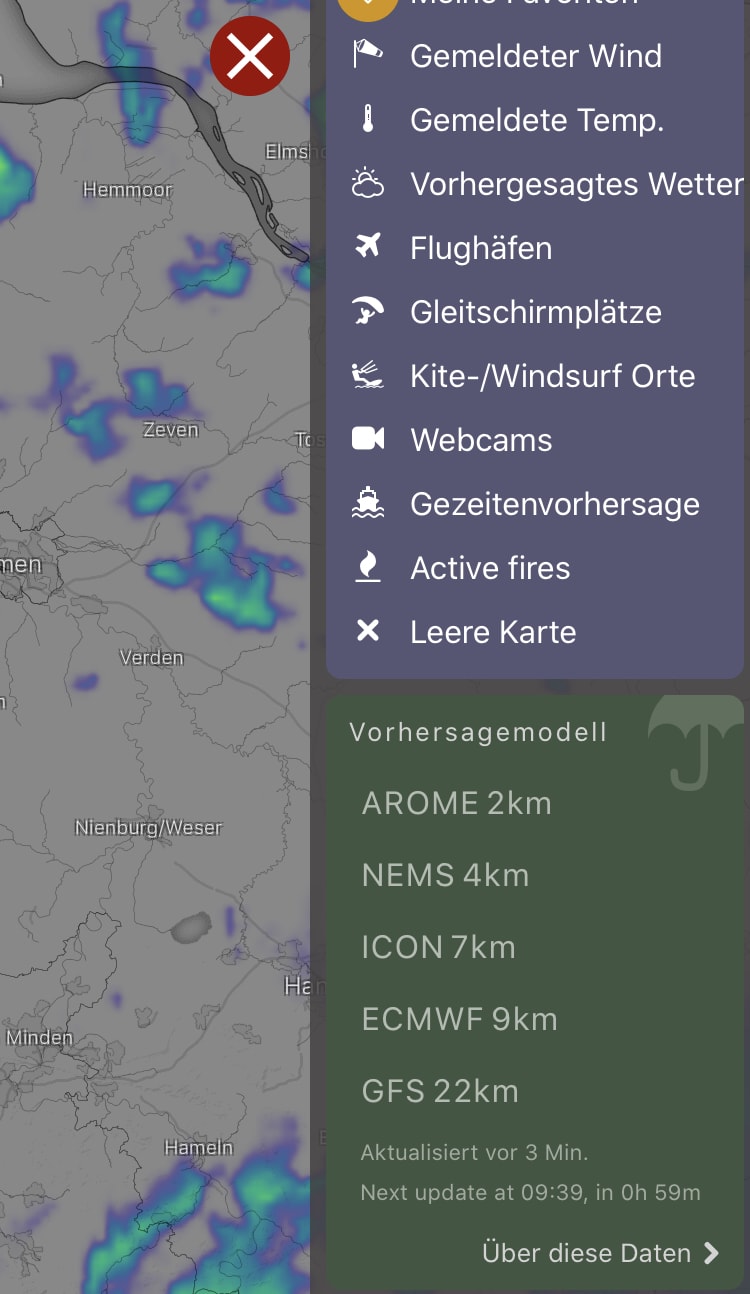Display Flughäfen on the map
Image resolution: width=750 pixels, height=1294 pixels.
point(480,248)
